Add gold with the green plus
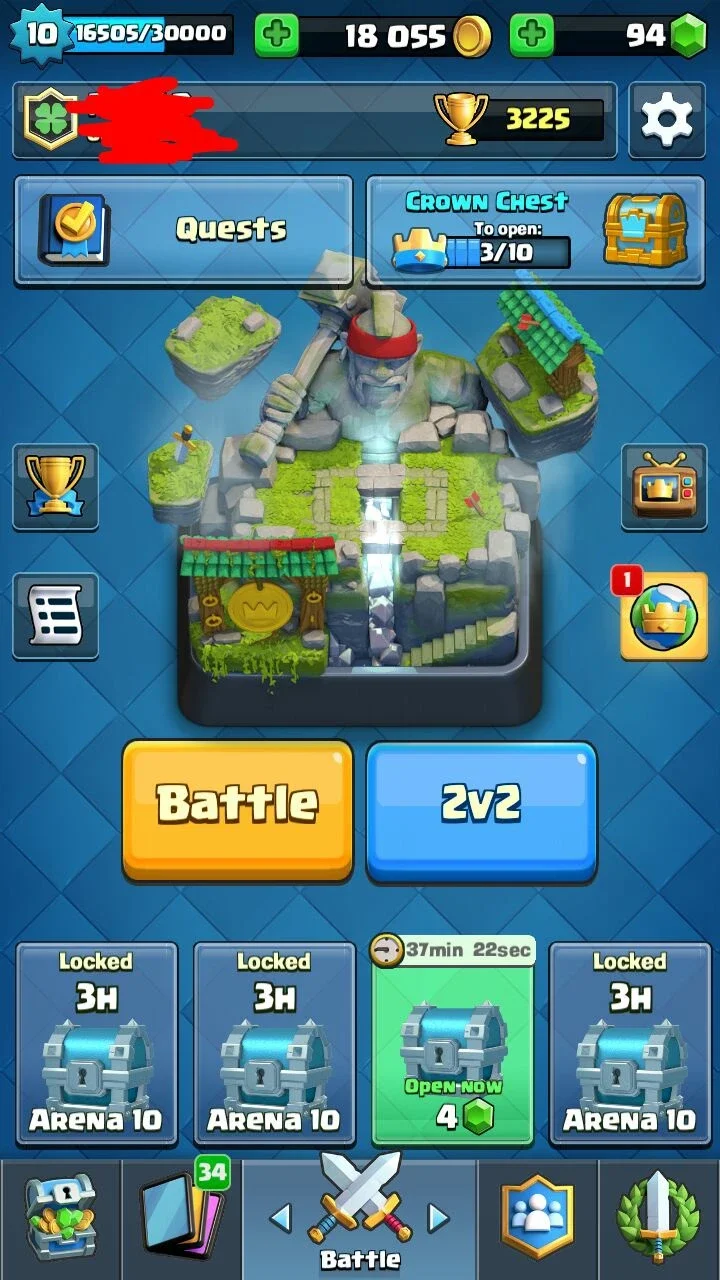 (277, 36)
